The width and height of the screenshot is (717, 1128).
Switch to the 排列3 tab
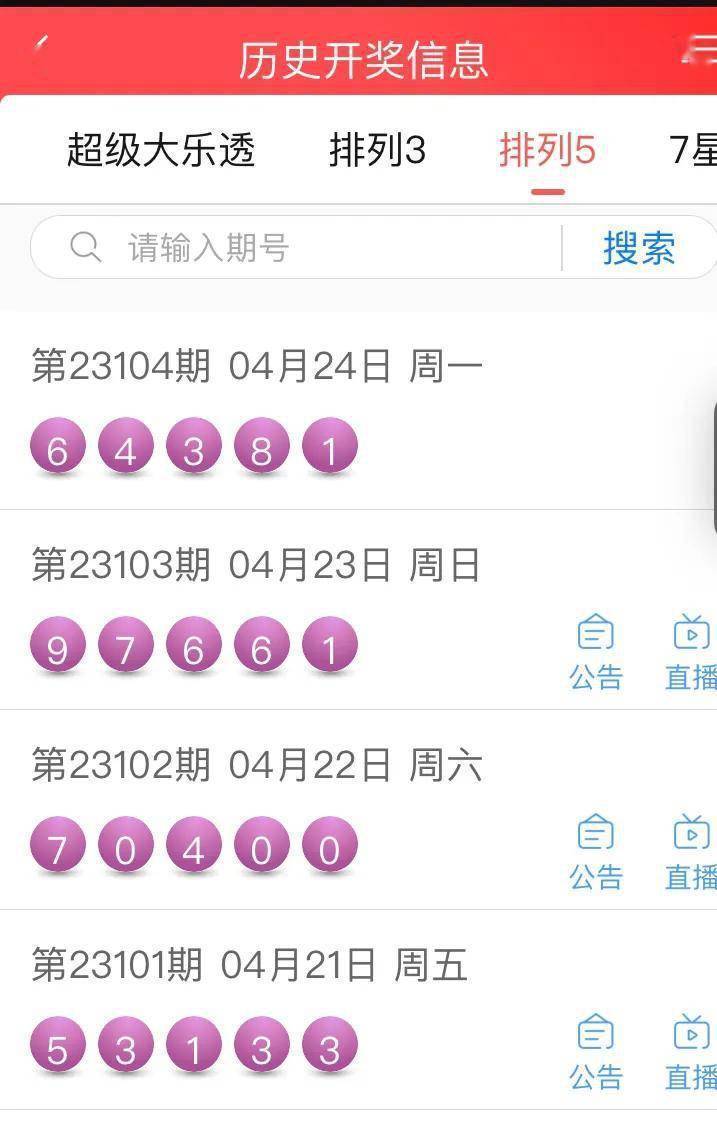377,151
